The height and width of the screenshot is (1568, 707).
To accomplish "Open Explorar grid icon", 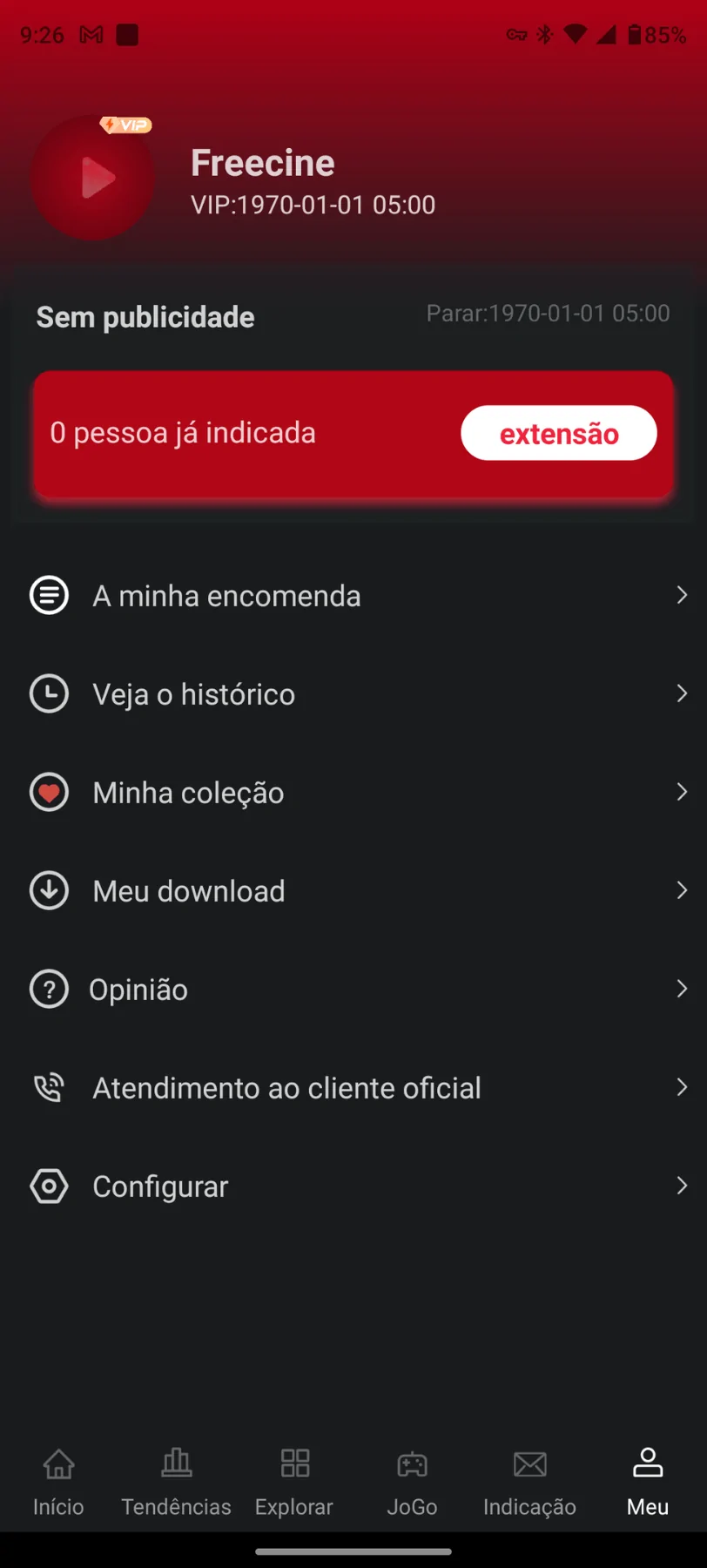I will coord(293,1463).
